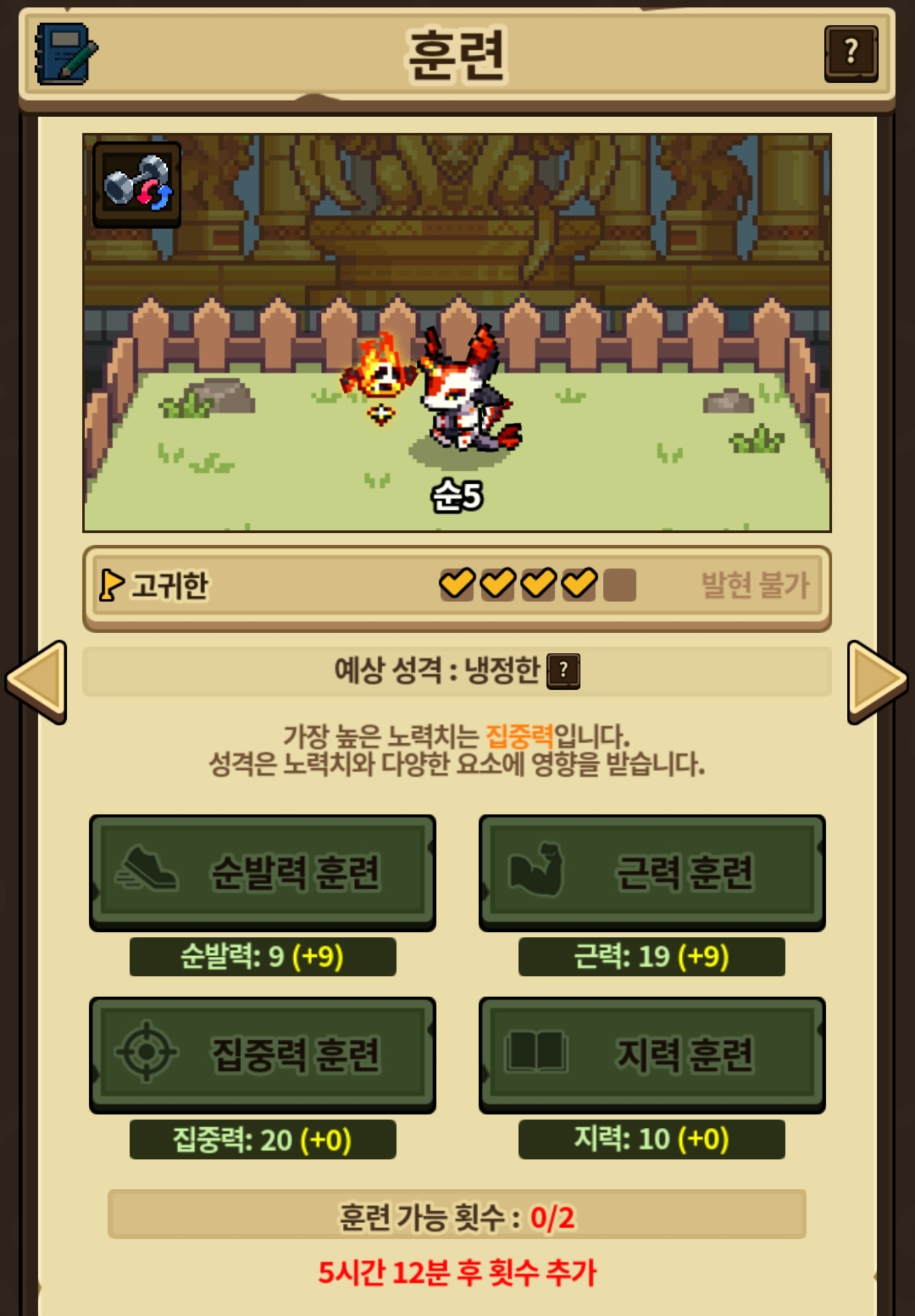
Task: Start 집중력 훈련
Action: pos(262,1054)
